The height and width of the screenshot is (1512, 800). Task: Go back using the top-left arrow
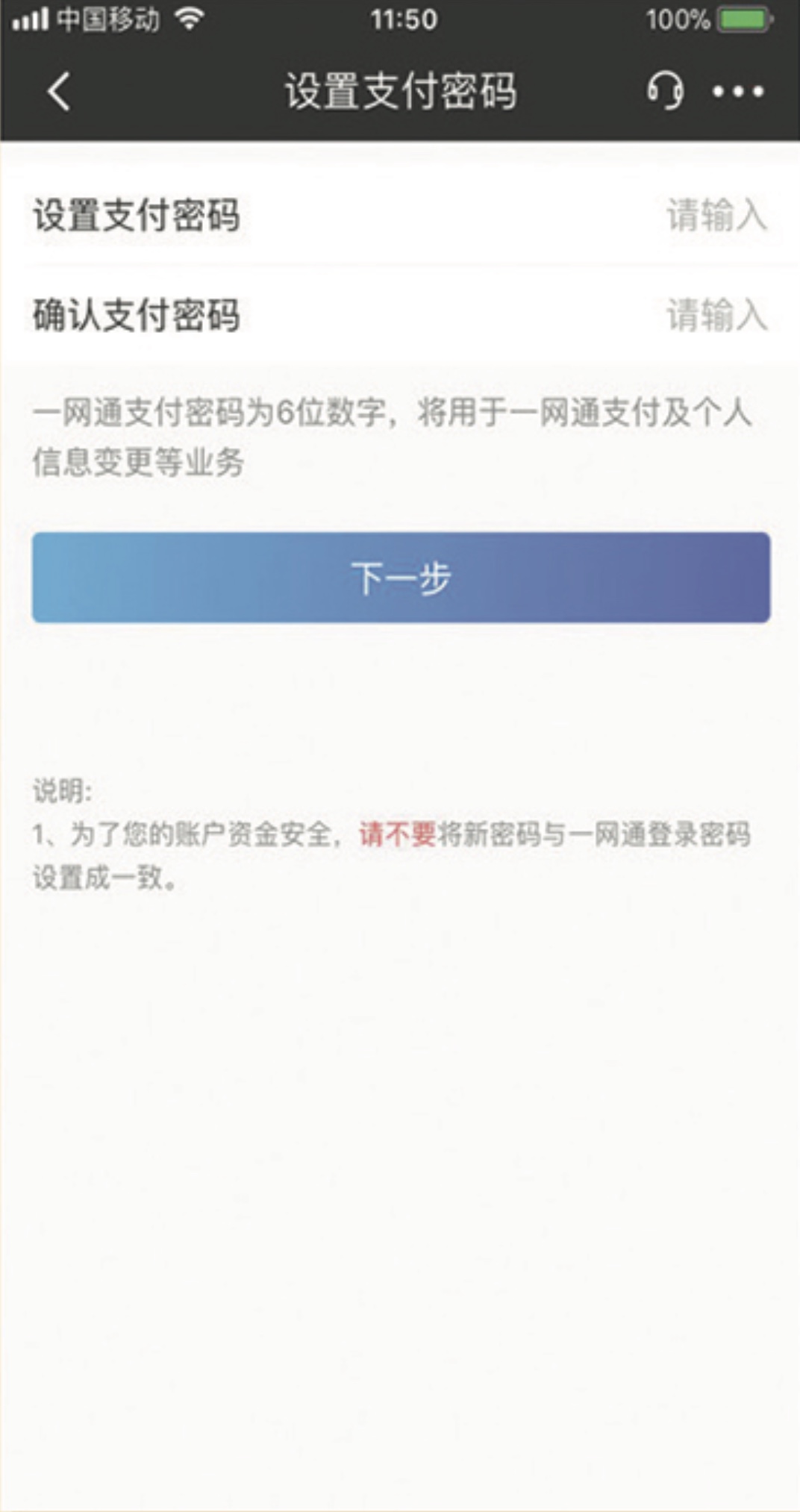coord(58,92)
